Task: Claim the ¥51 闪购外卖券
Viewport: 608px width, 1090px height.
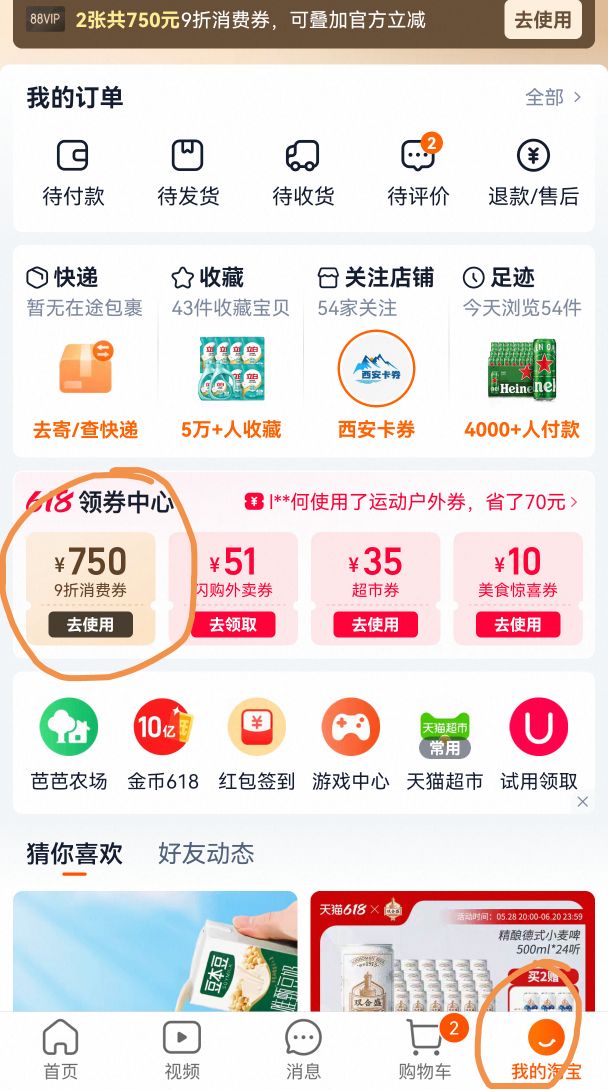Action: point(232,625)
